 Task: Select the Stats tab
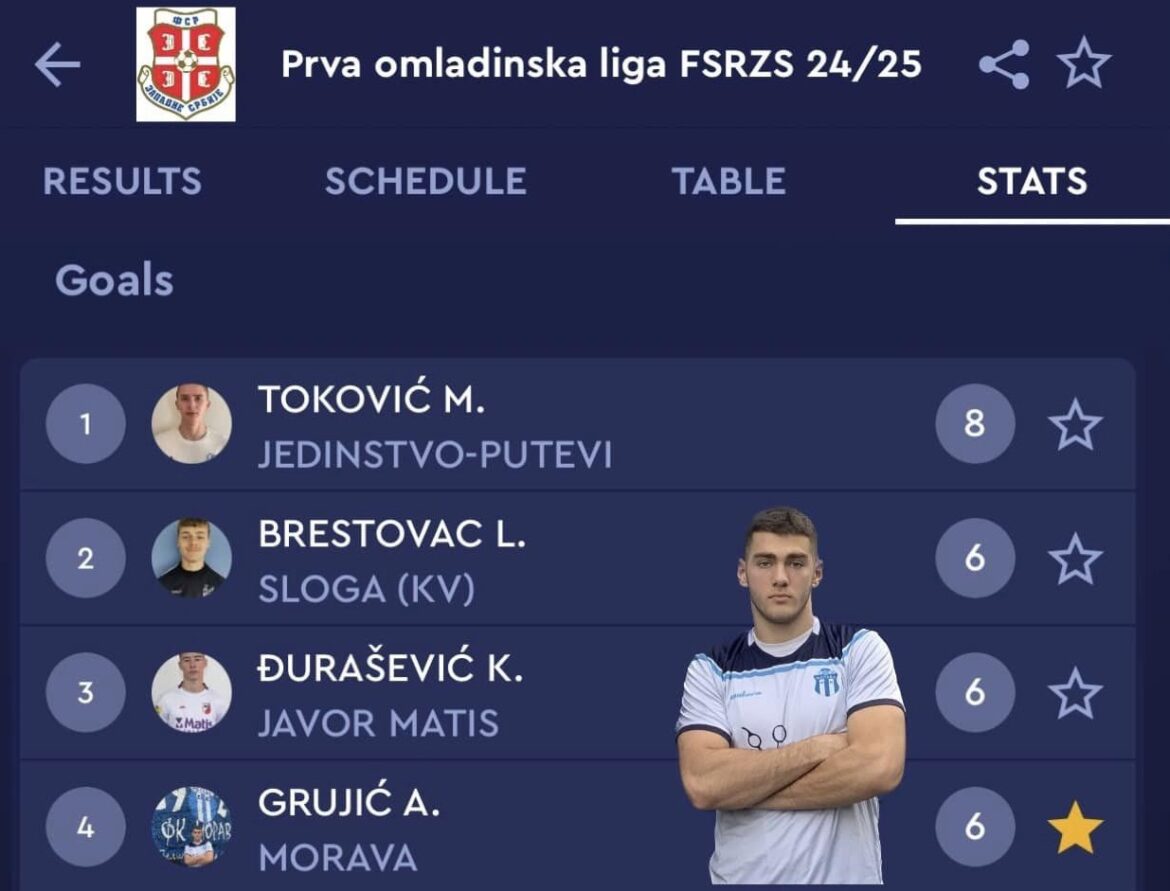[1031, 181]
